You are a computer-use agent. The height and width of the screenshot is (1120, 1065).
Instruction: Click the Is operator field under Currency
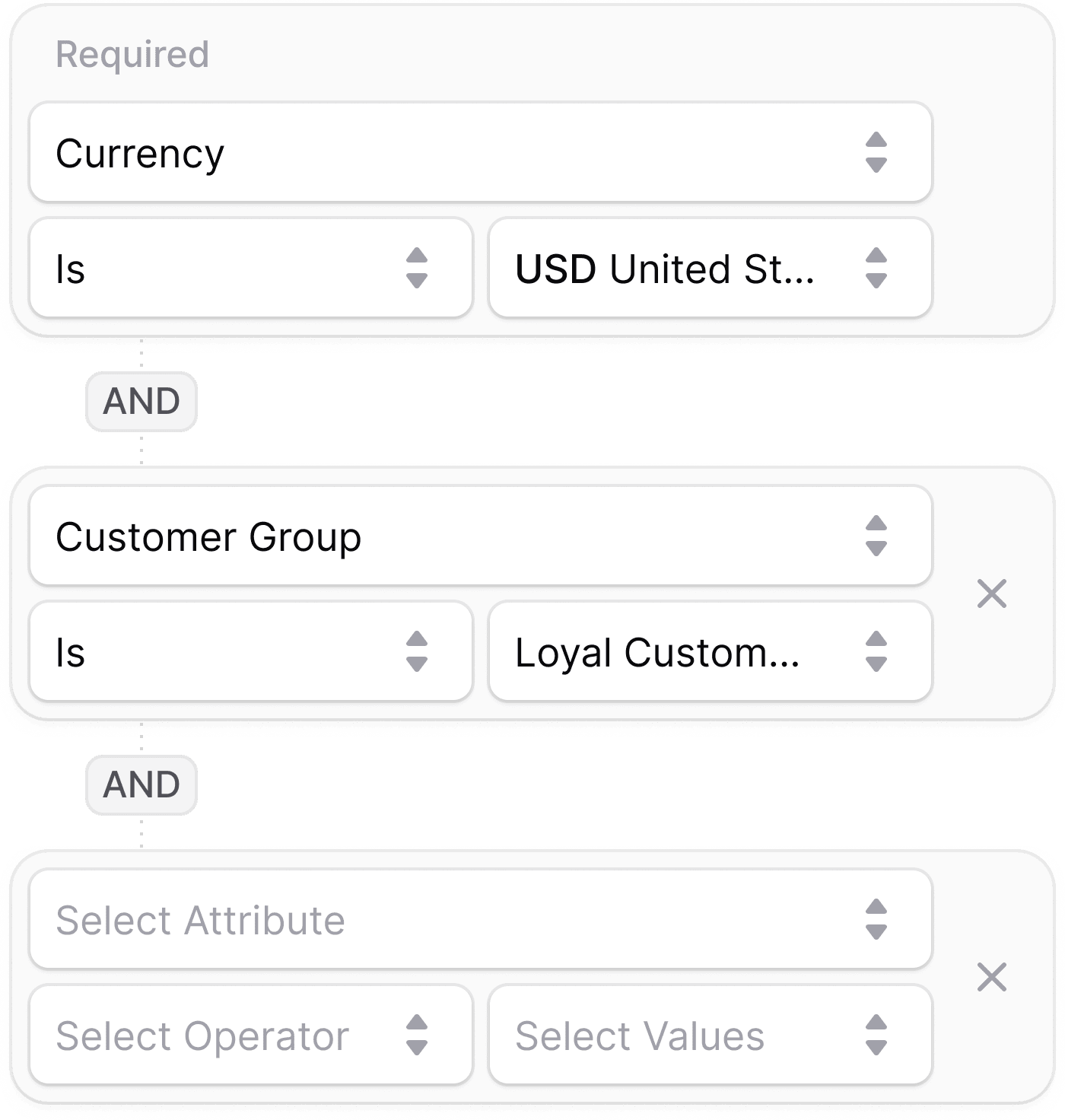251,268
